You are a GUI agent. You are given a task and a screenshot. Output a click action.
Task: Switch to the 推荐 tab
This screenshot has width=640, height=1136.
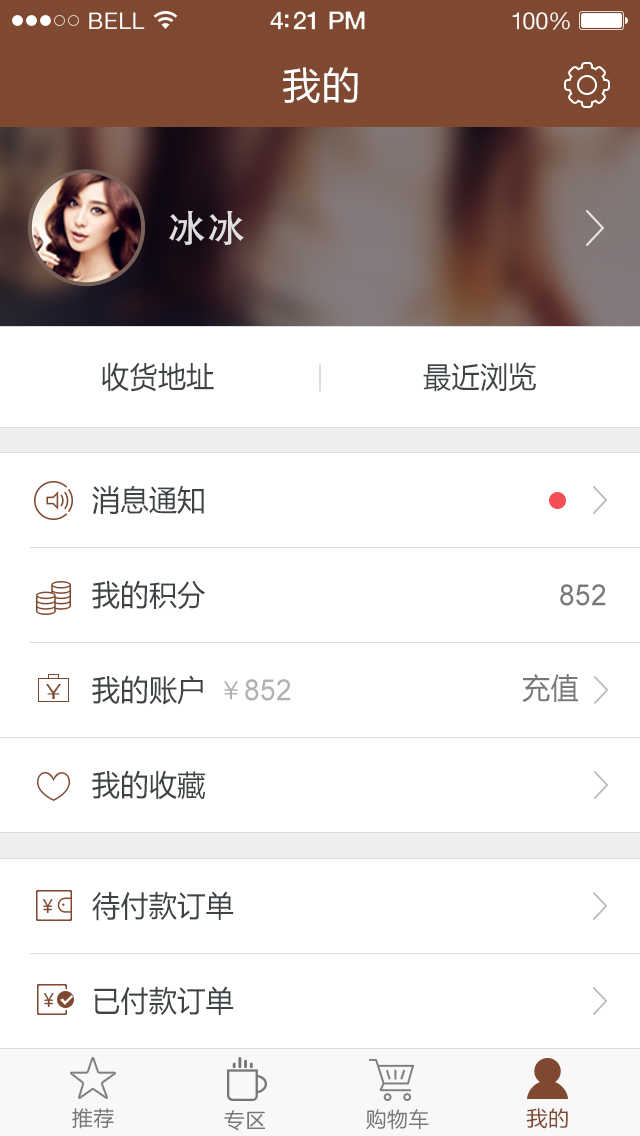coord(93,1093)
